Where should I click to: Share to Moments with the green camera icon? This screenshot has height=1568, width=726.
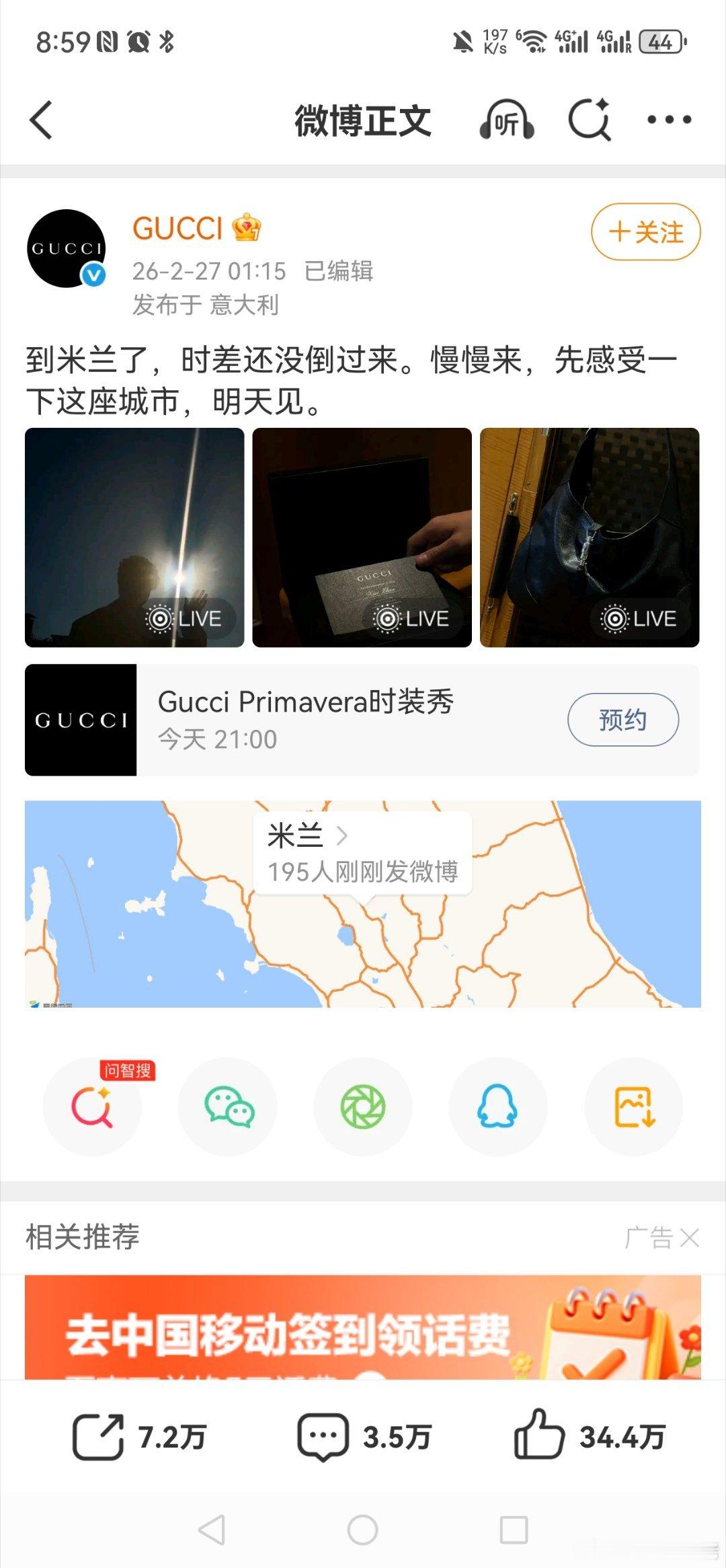point(362,1107)
